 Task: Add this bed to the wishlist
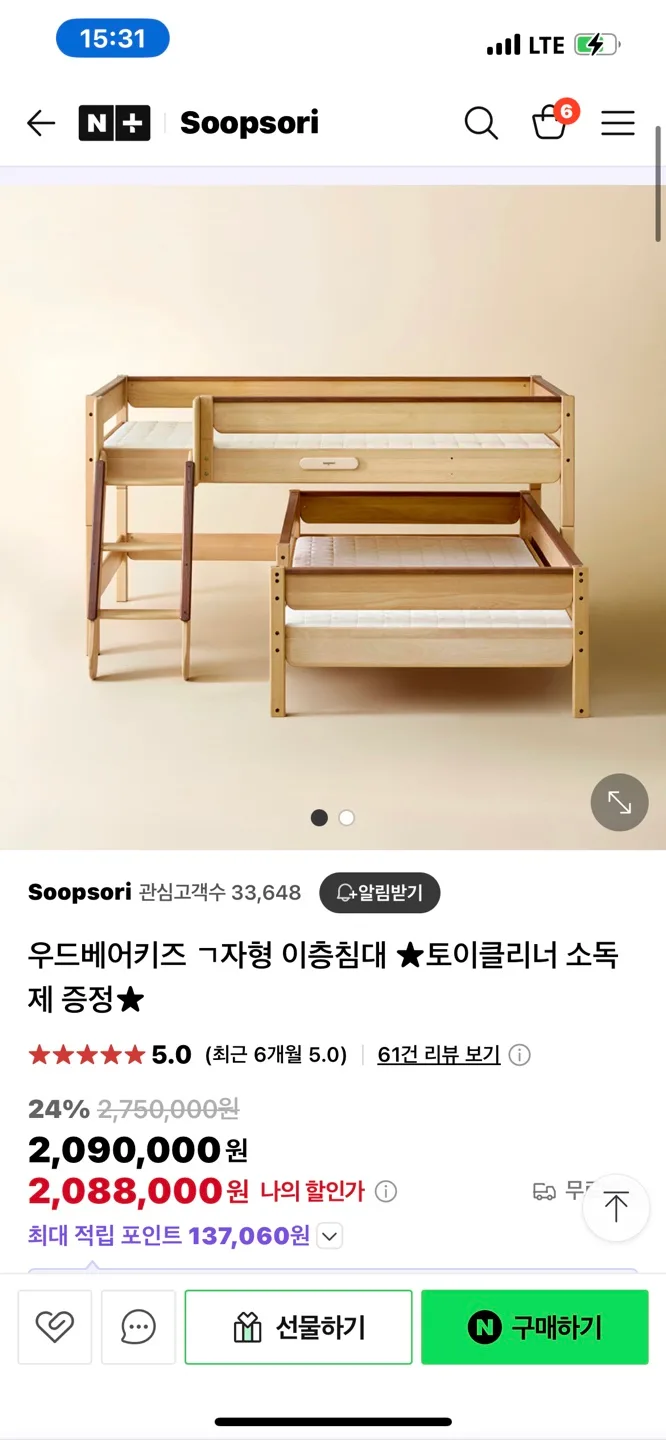click(55, 1327)
